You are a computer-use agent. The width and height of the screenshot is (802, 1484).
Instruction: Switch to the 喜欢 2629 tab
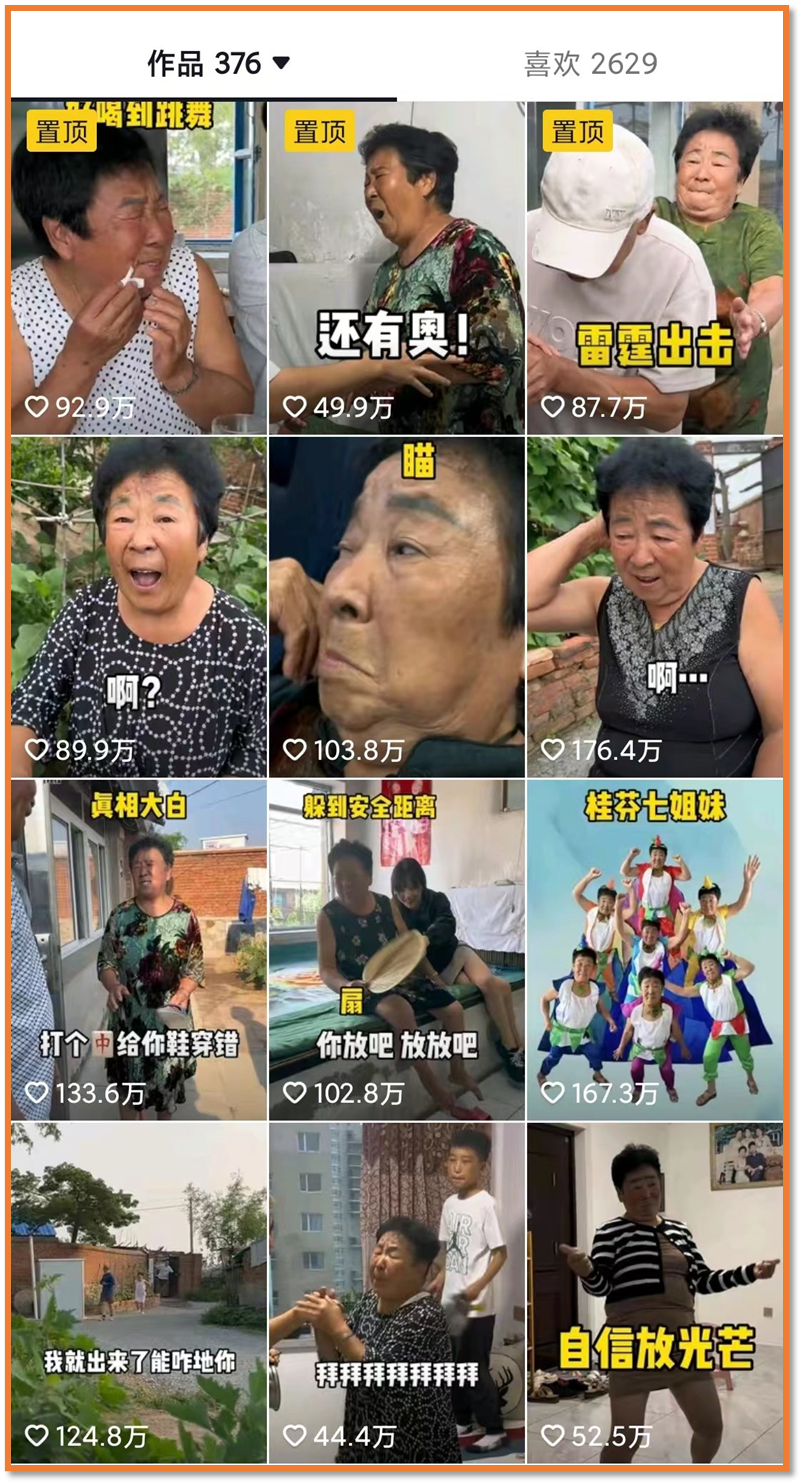pos(590,64)
